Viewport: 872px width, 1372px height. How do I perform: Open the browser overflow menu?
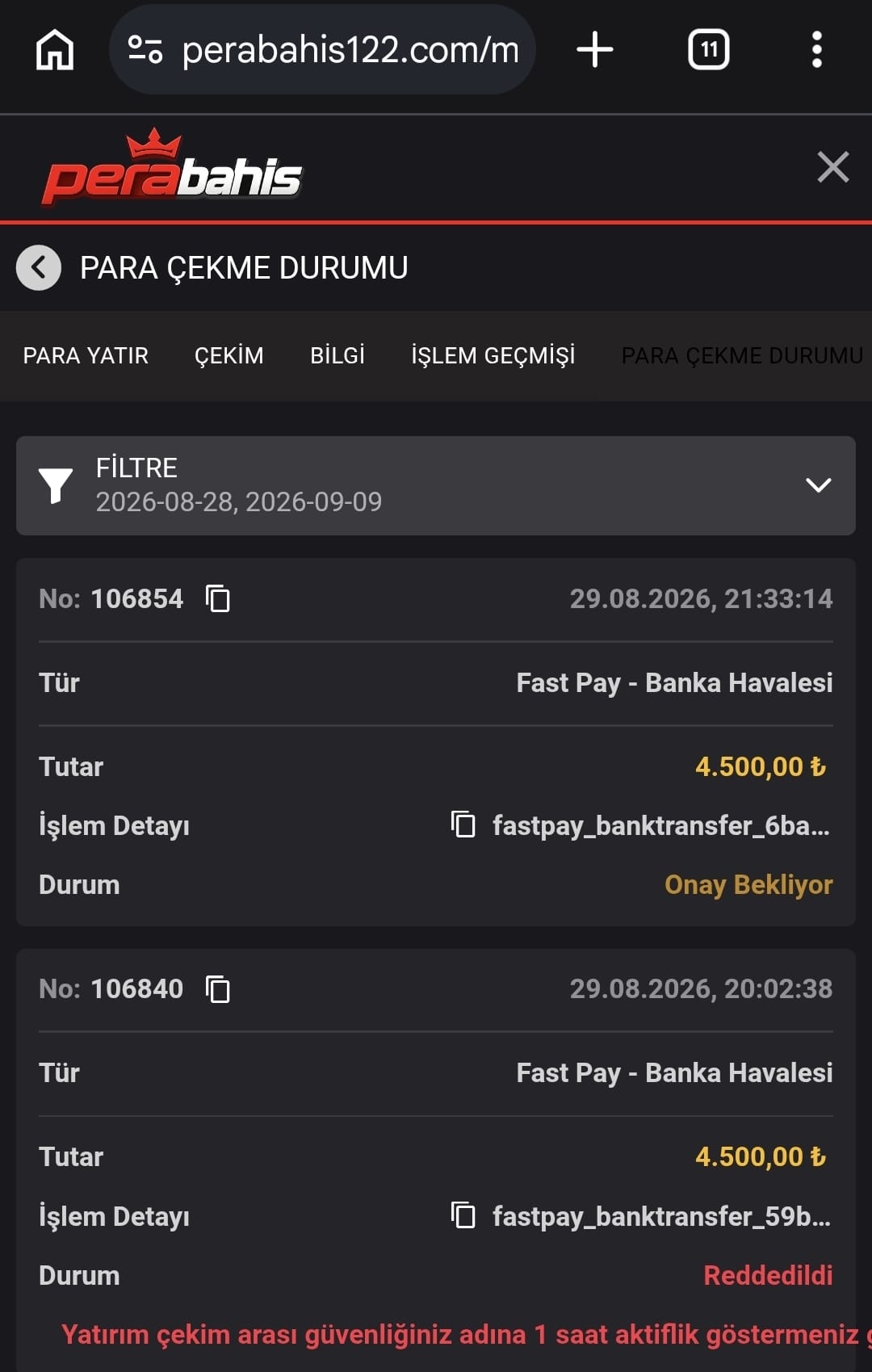(x=817, y=50)
